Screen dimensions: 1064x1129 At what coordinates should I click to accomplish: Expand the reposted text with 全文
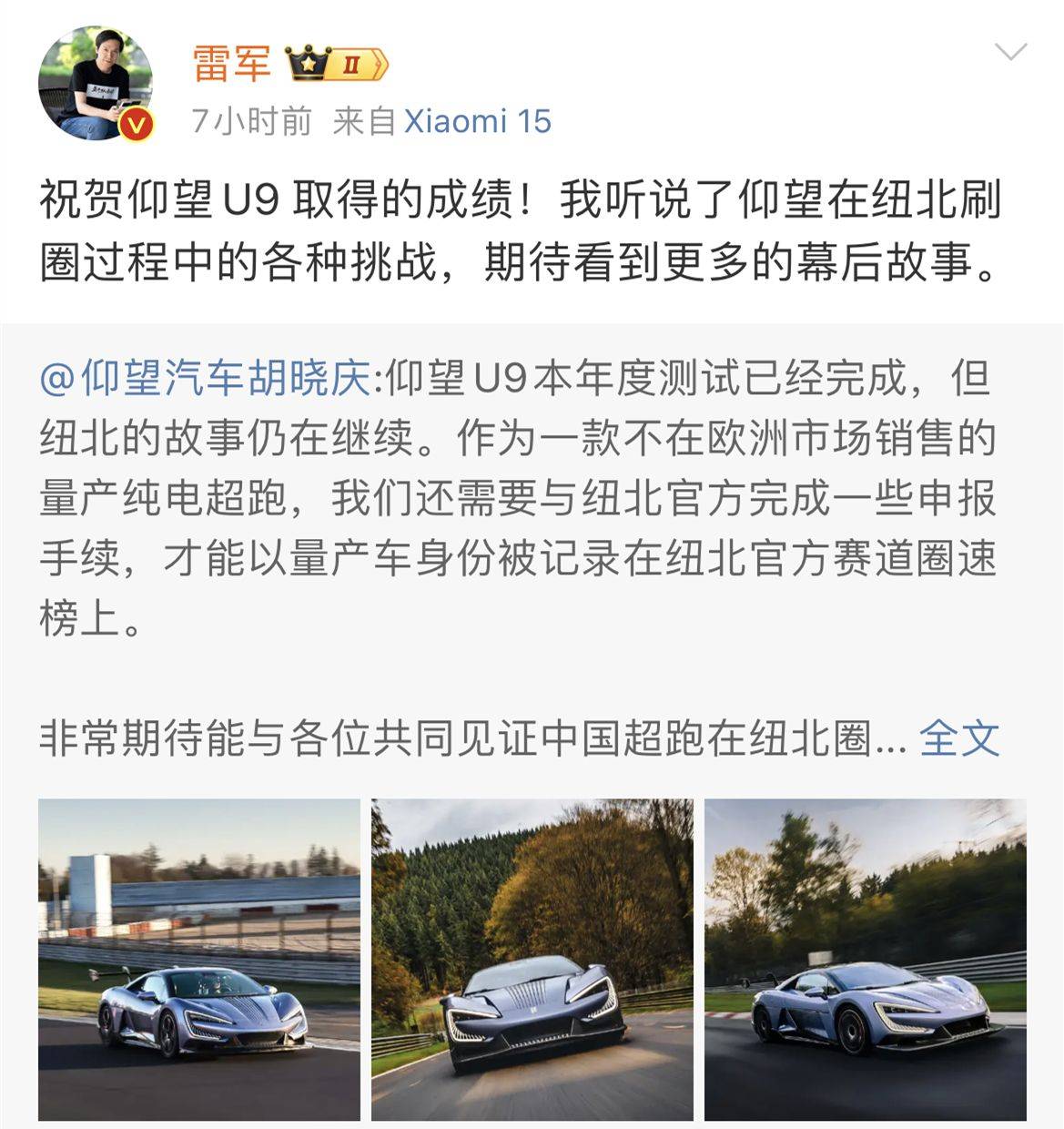click(x=958, y=737)
